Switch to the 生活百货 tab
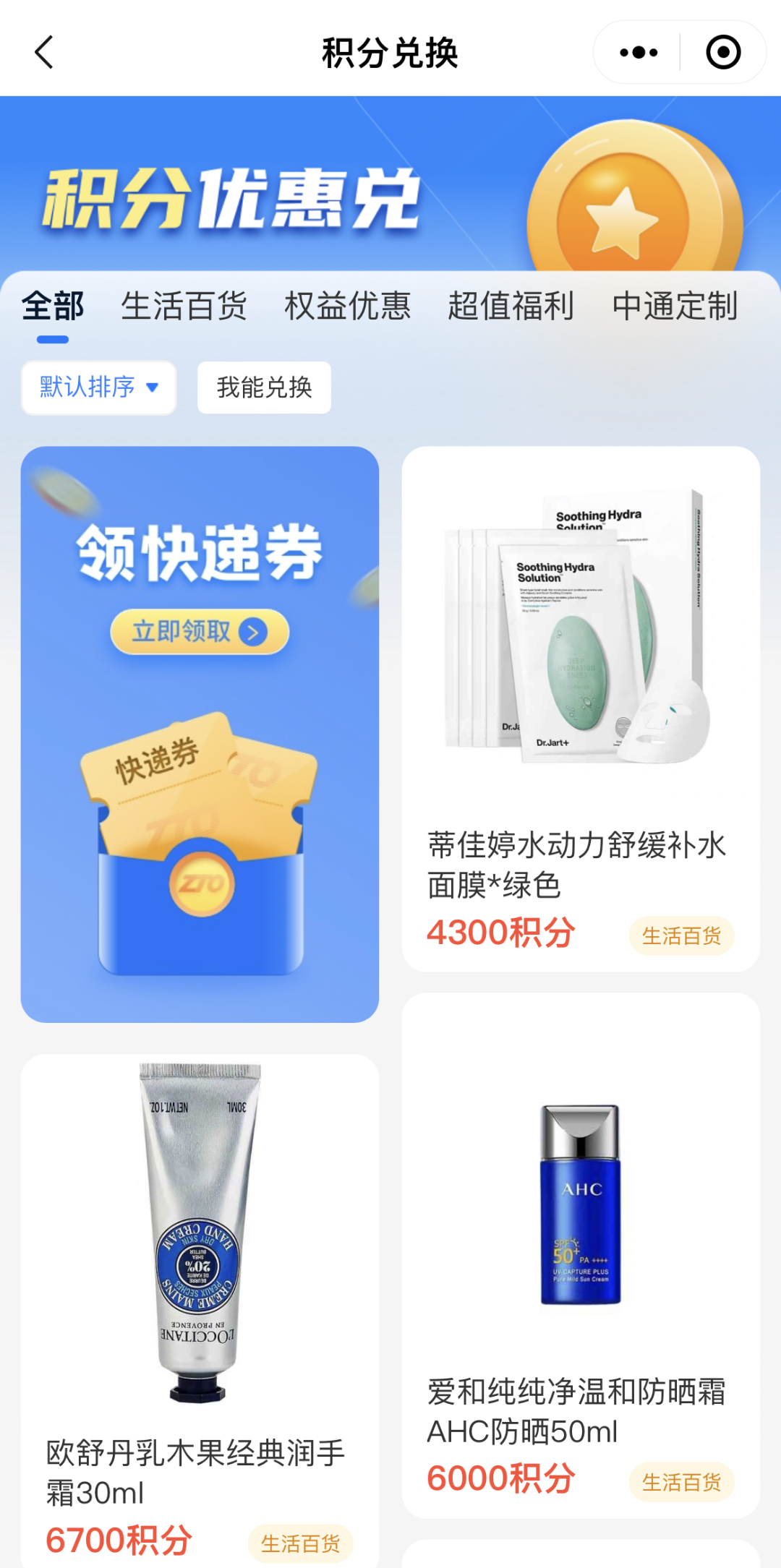Viewport: 781px width, 1568px height. pyautogui.click(x=184, y=307)
